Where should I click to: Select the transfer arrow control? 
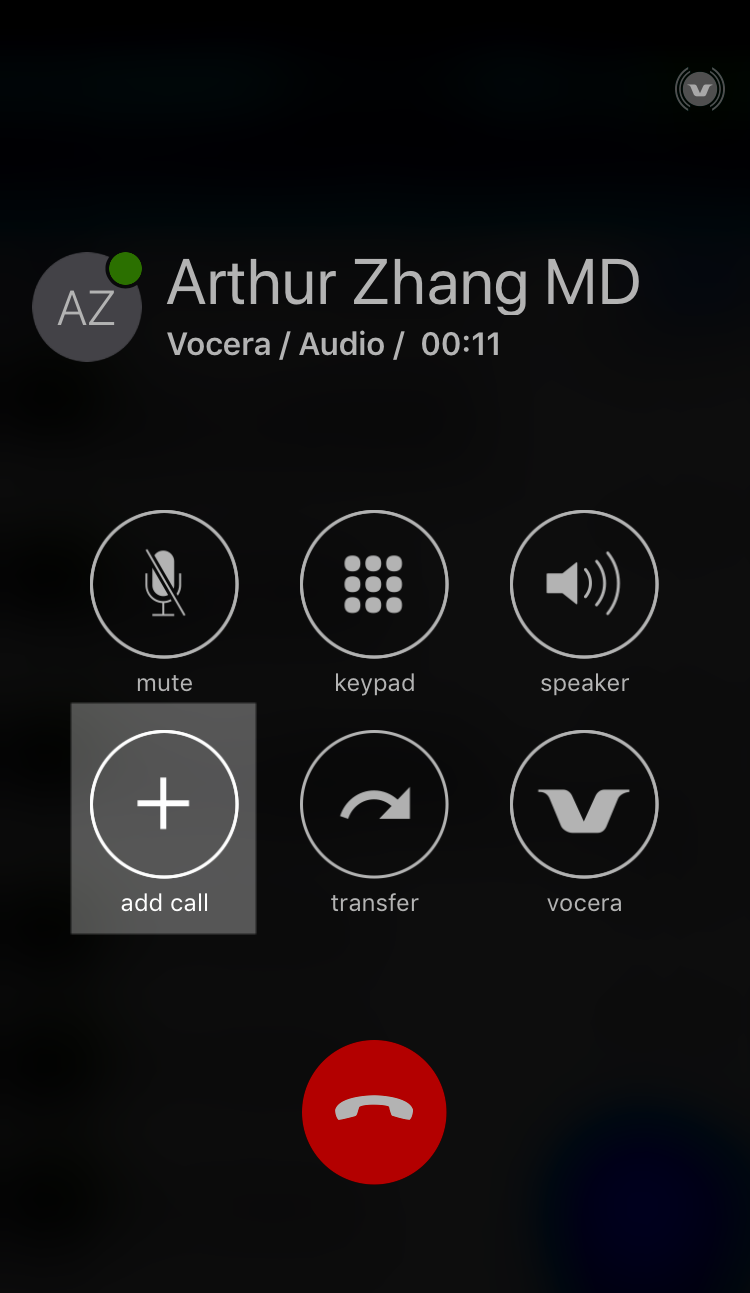click(x=374, y=804)
